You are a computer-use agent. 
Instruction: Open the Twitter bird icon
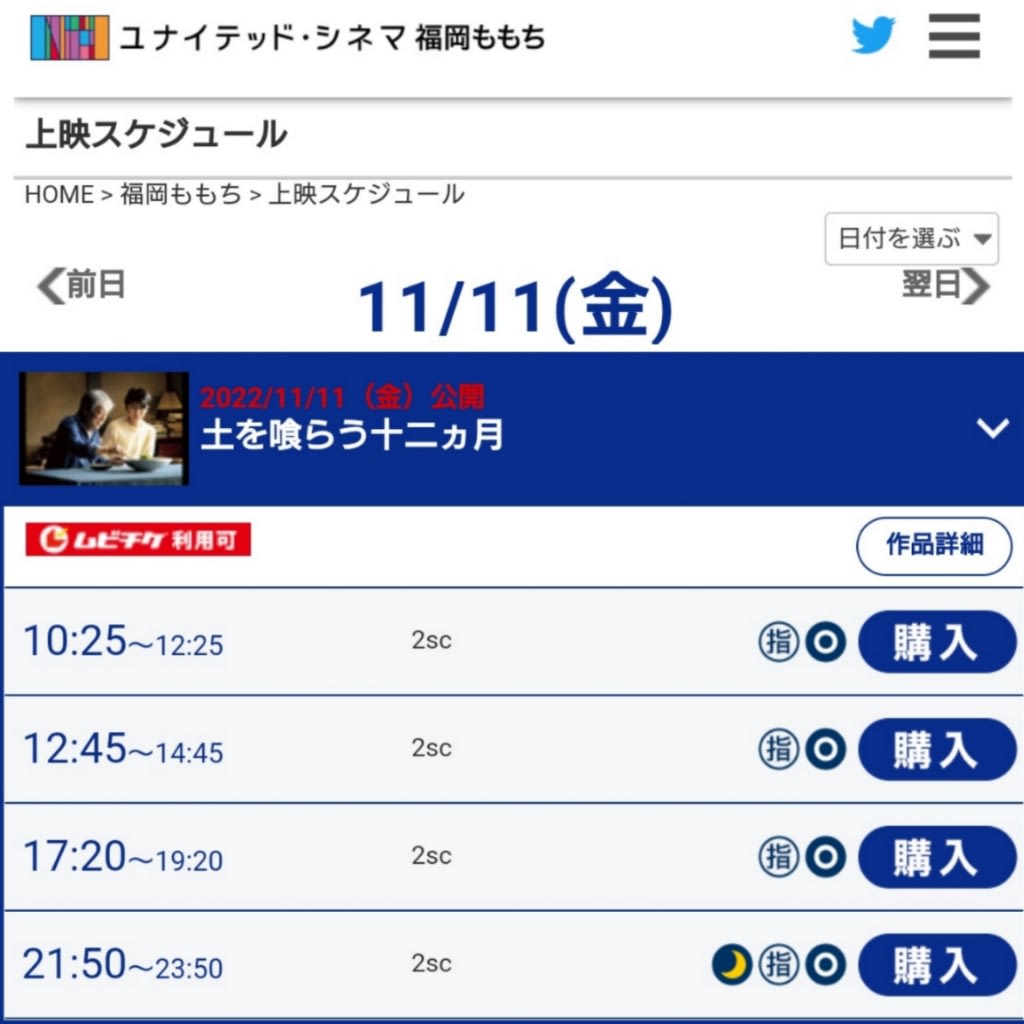(x=873, y=37)
